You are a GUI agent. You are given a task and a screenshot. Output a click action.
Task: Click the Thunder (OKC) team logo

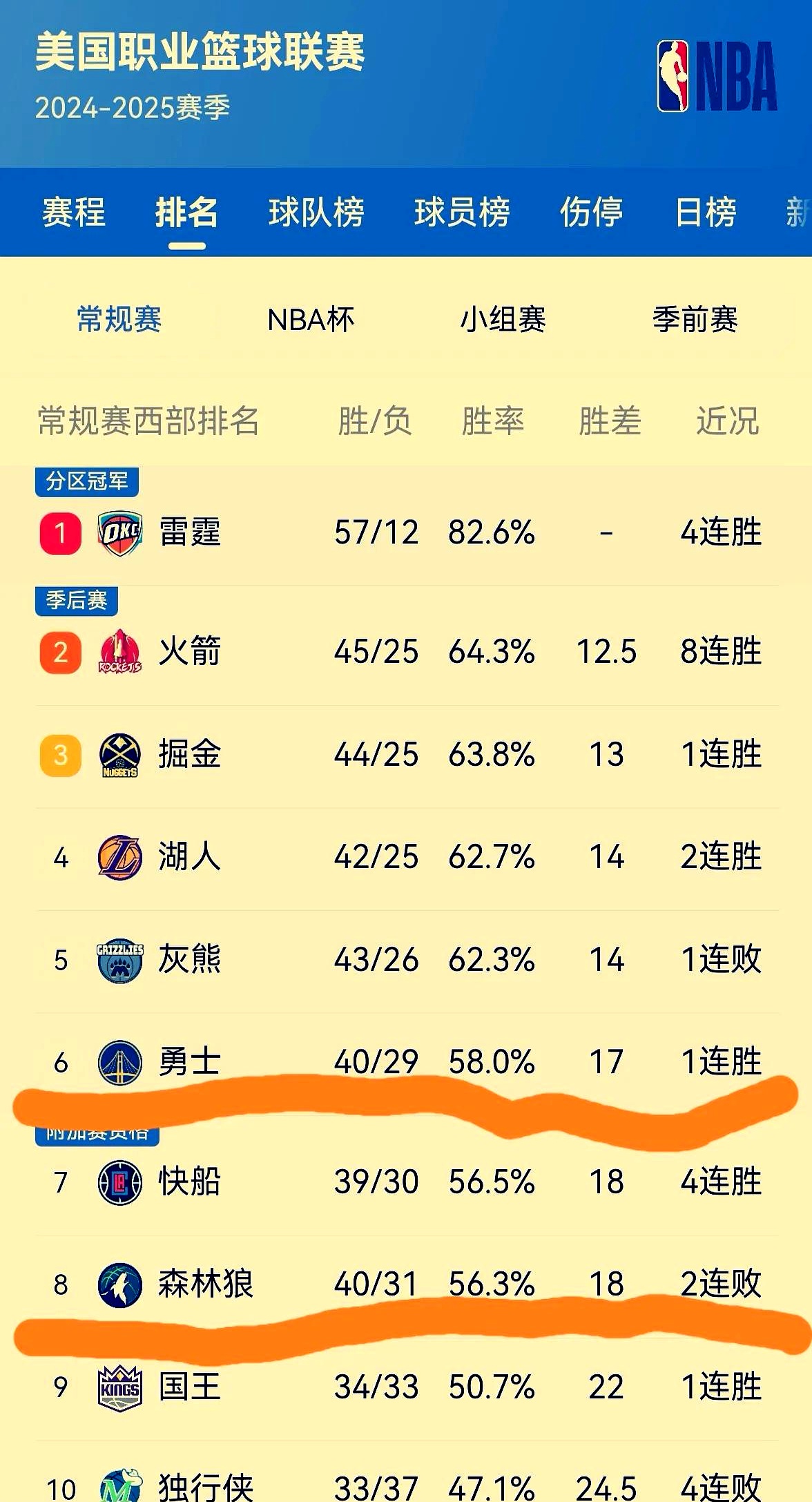[x=119, y=532]
